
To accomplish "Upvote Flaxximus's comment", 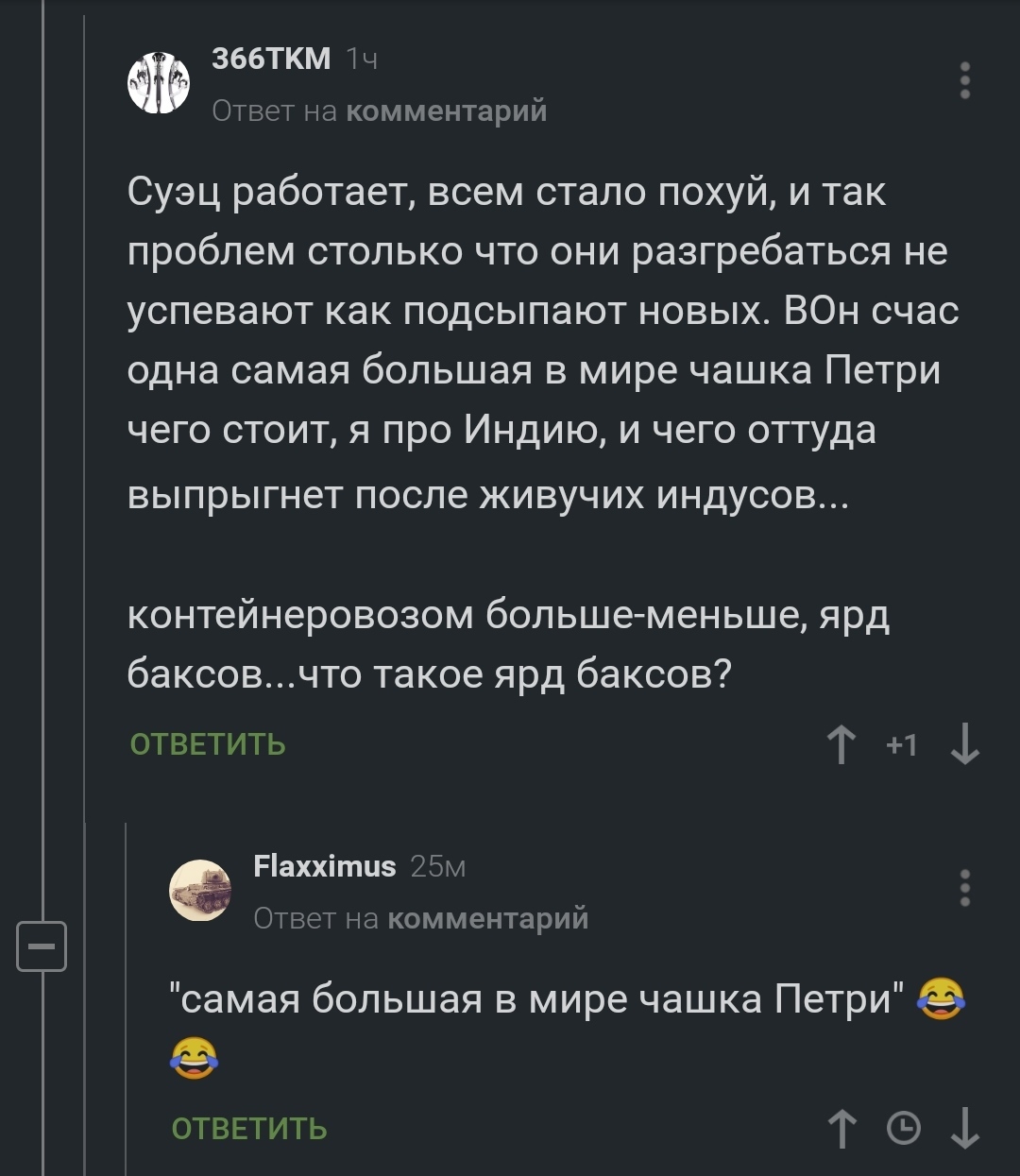I will (x=841, y=1129).
